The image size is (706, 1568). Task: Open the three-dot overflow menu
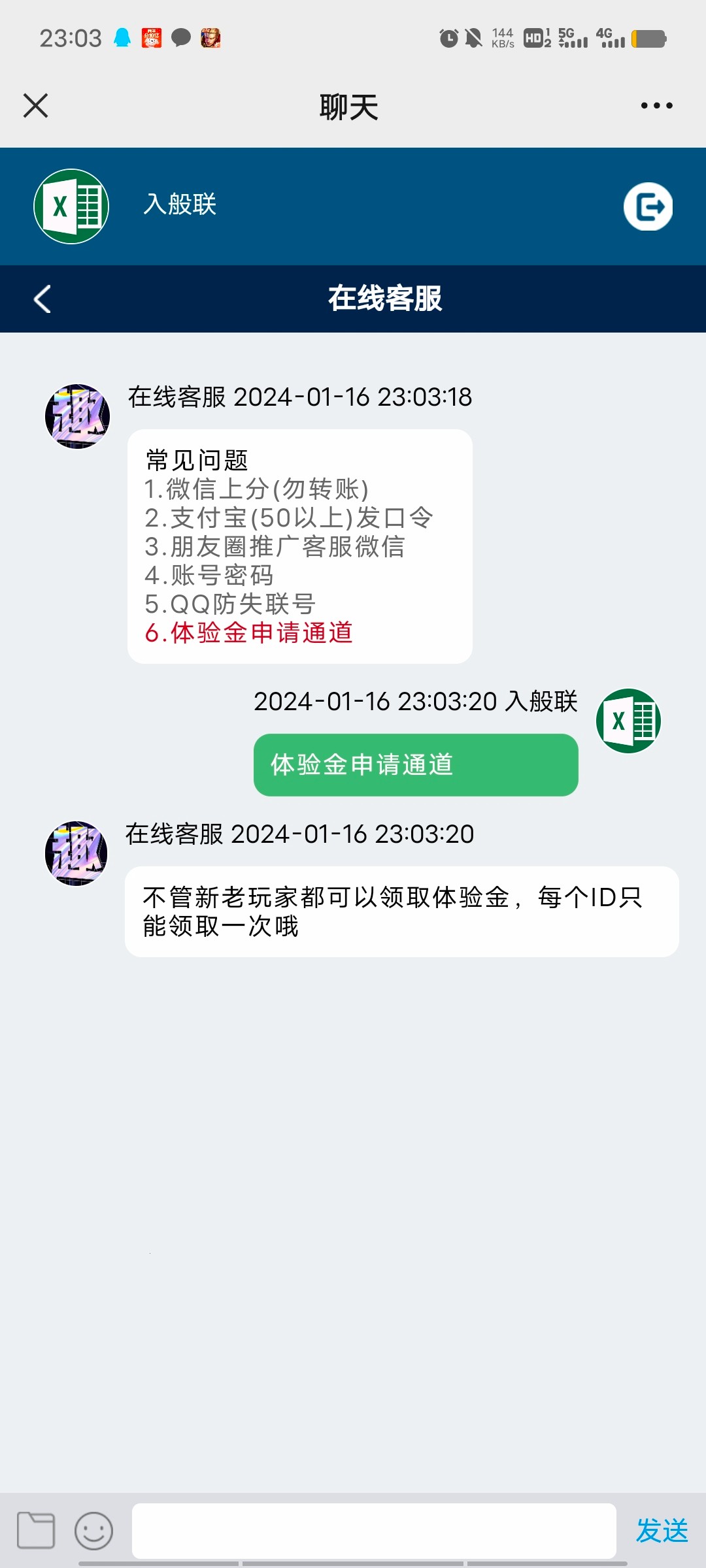tap(656, 106)
